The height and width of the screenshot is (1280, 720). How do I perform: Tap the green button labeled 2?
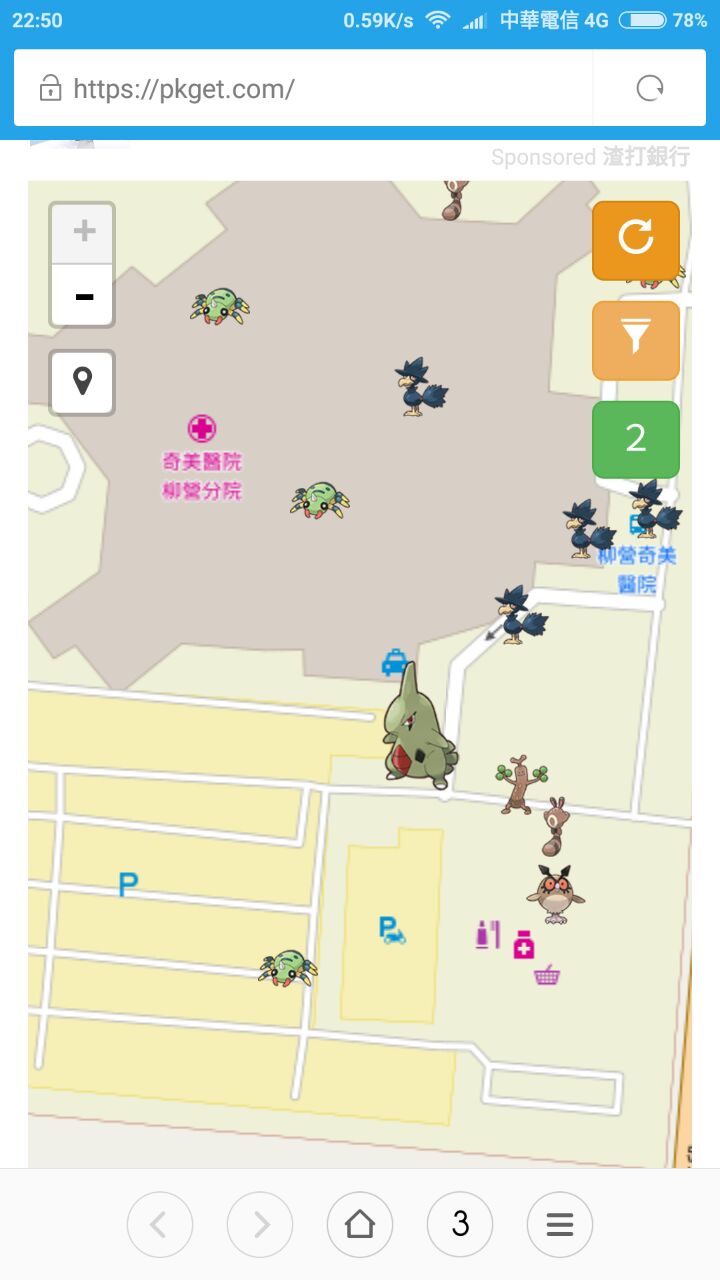point(635,439)
